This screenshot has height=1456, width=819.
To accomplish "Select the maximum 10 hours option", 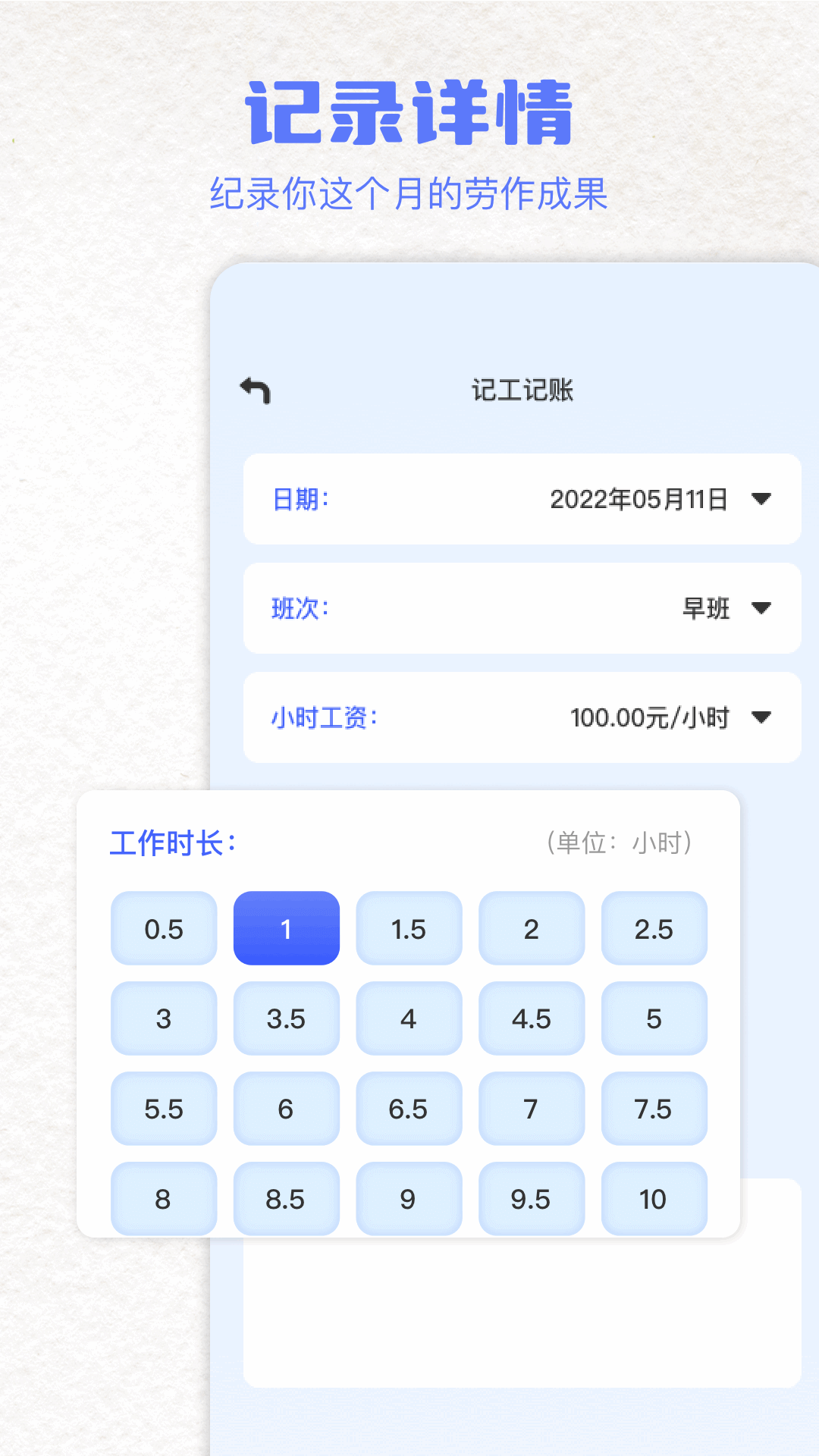I will click(x=654, y=1199).
